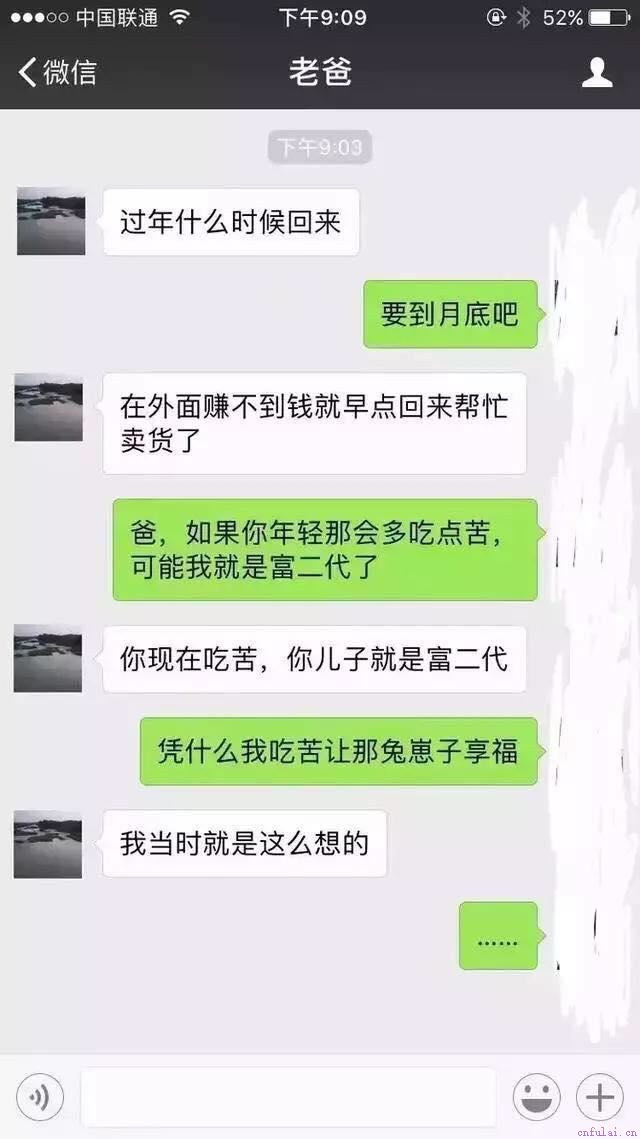Tap dad's avatar beside 我当时就是这么想的
This screenshot has width=640, height=1139.
click(48, 844)
